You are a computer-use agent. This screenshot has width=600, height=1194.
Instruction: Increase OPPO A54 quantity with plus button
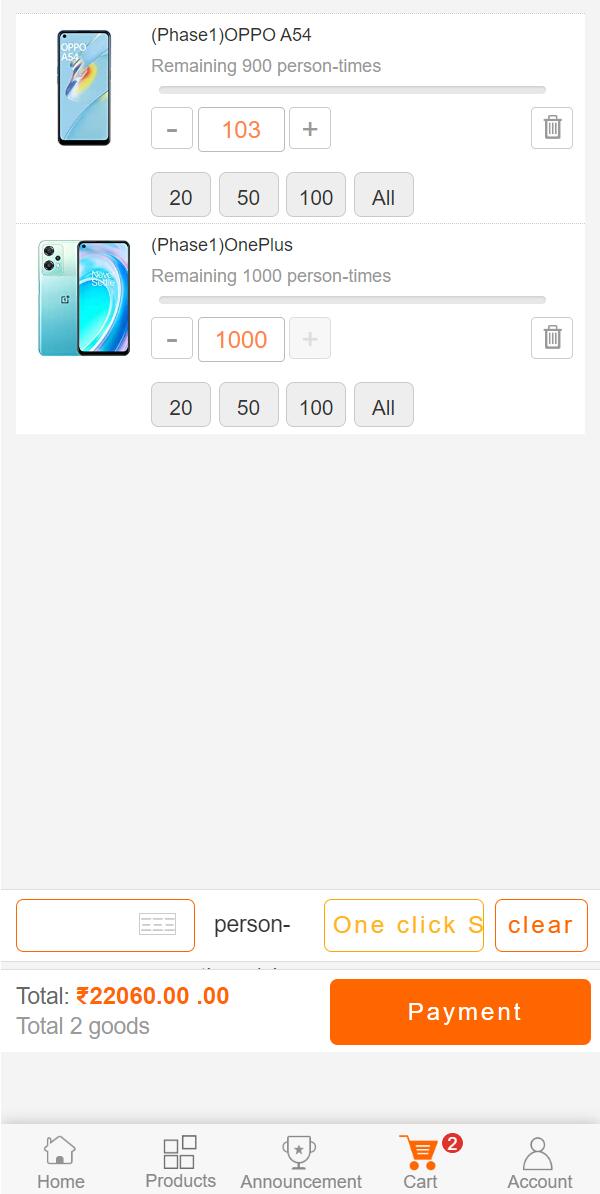click(310, 129)
